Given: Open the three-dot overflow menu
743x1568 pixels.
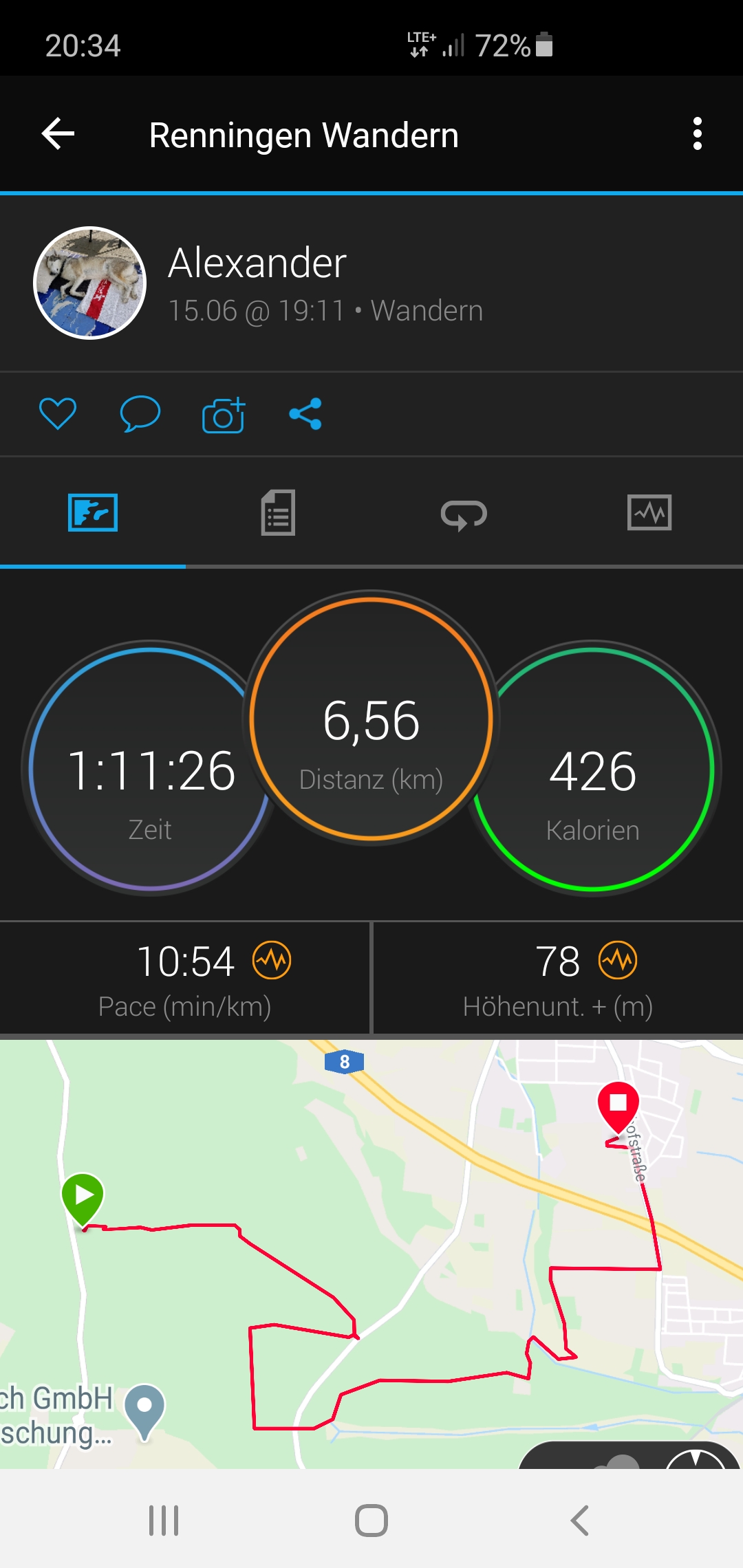Looking at the screenshot, I should pos(697,133).
